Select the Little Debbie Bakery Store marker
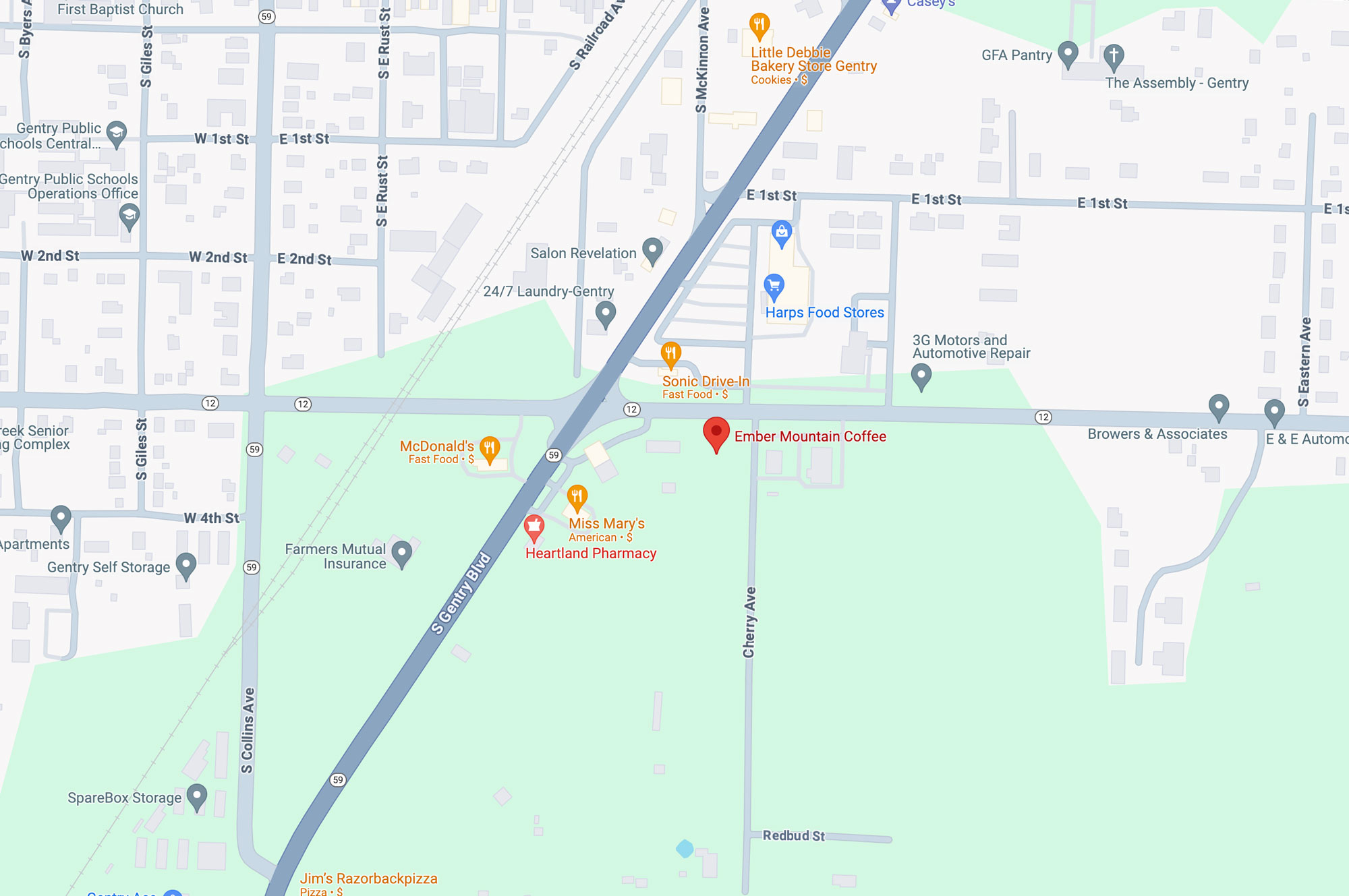Viewport: 1349px width, 896px height. point(759,26)
